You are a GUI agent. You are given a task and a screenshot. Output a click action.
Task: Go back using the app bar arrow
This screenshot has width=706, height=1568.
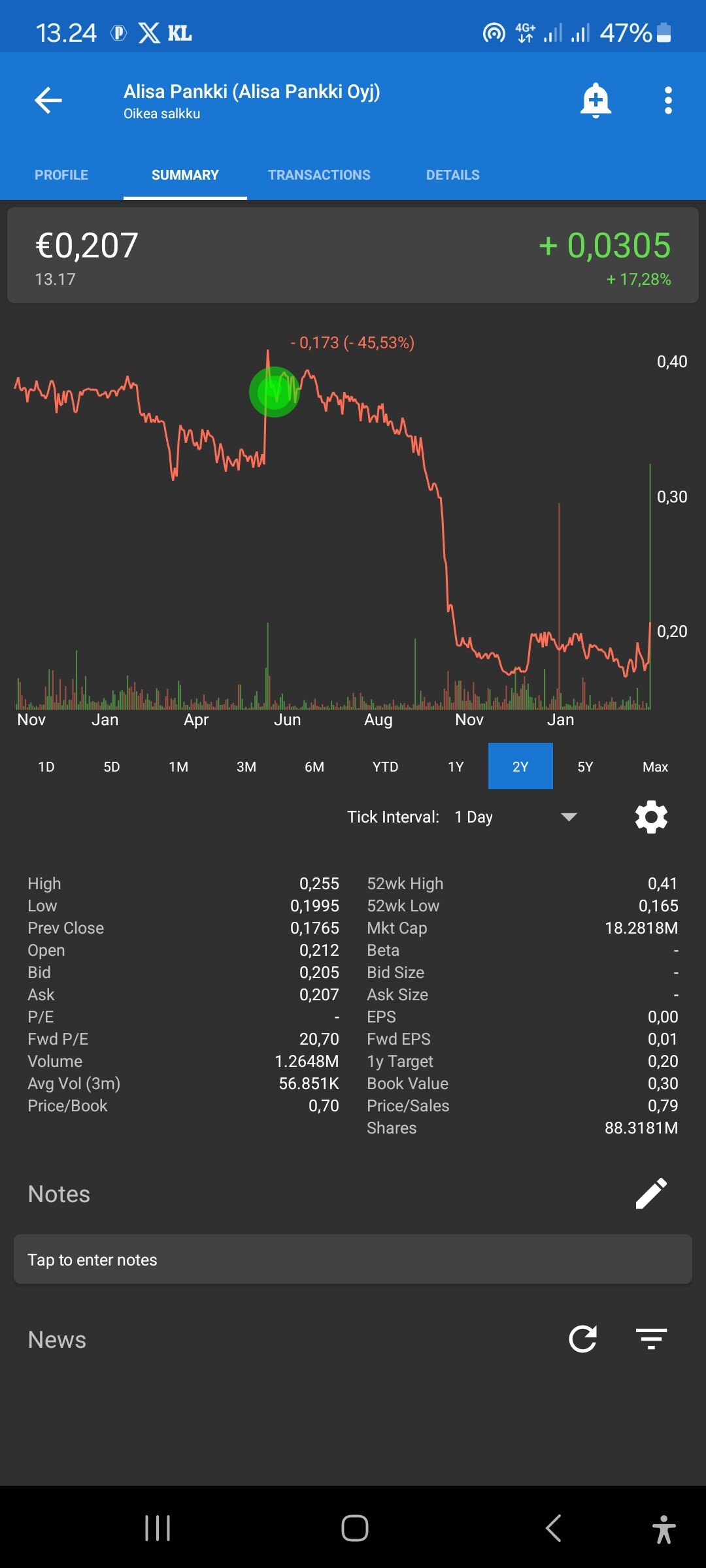(48, 101)
